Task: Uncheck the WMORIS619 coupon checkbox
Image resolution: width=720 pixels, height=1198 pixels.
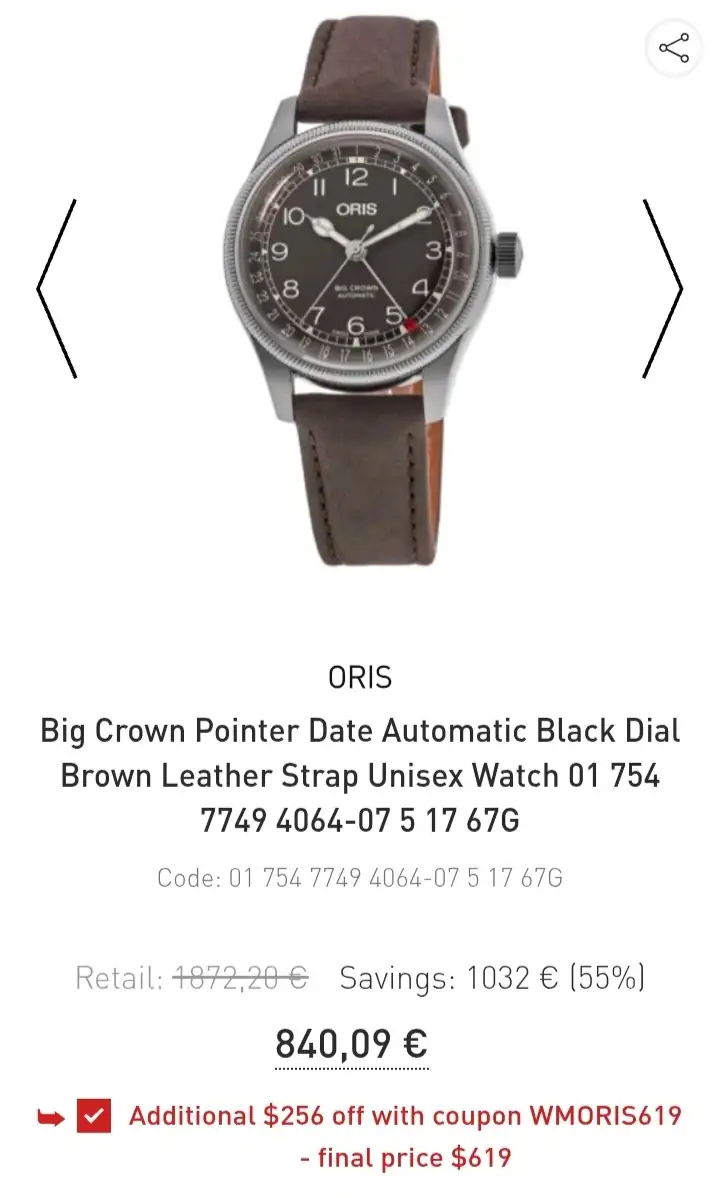Action: [x=94, y=1116]
